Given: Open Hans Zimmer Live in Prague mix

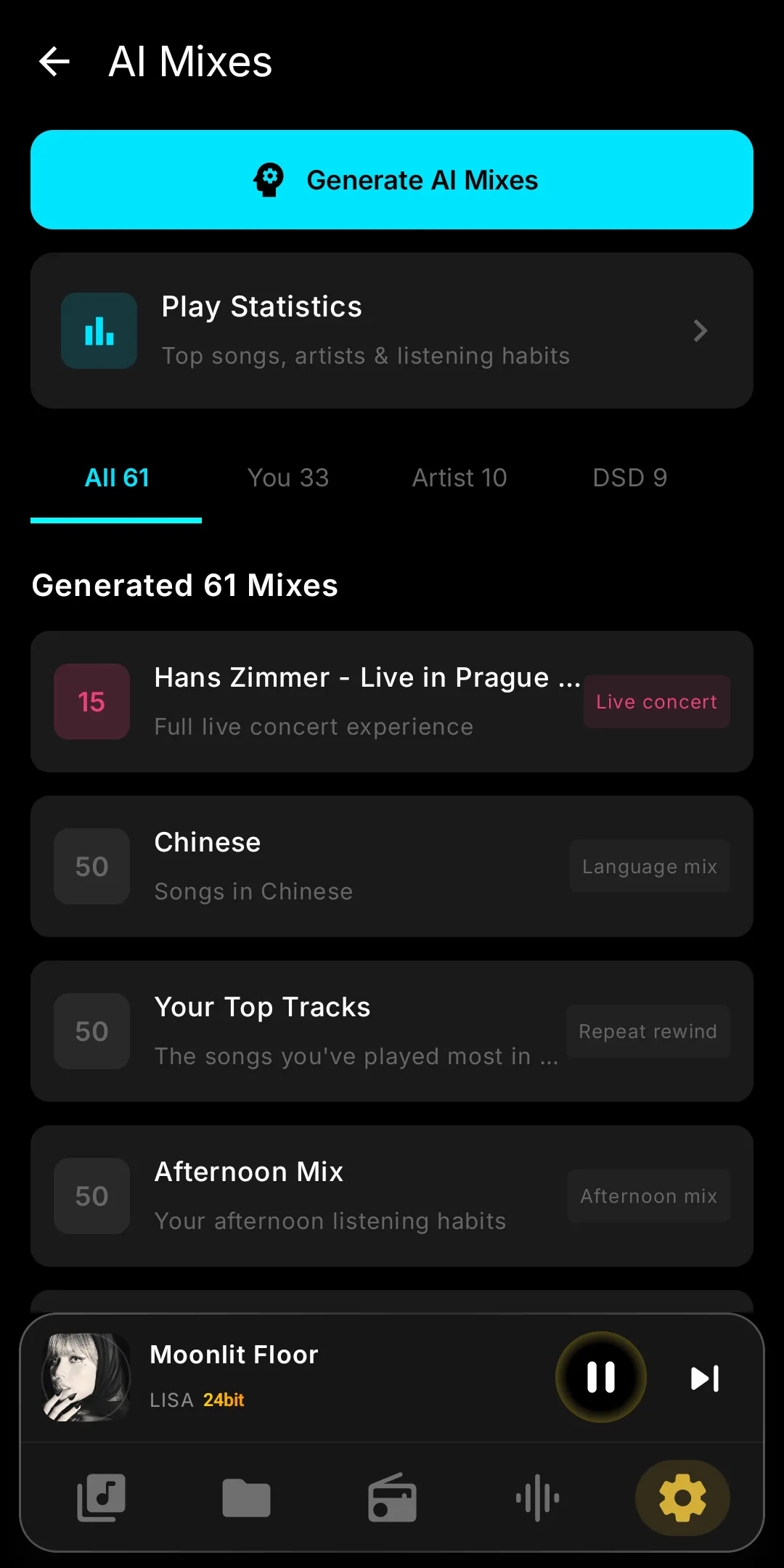Looking at the screenshot, I should point(392,702).
